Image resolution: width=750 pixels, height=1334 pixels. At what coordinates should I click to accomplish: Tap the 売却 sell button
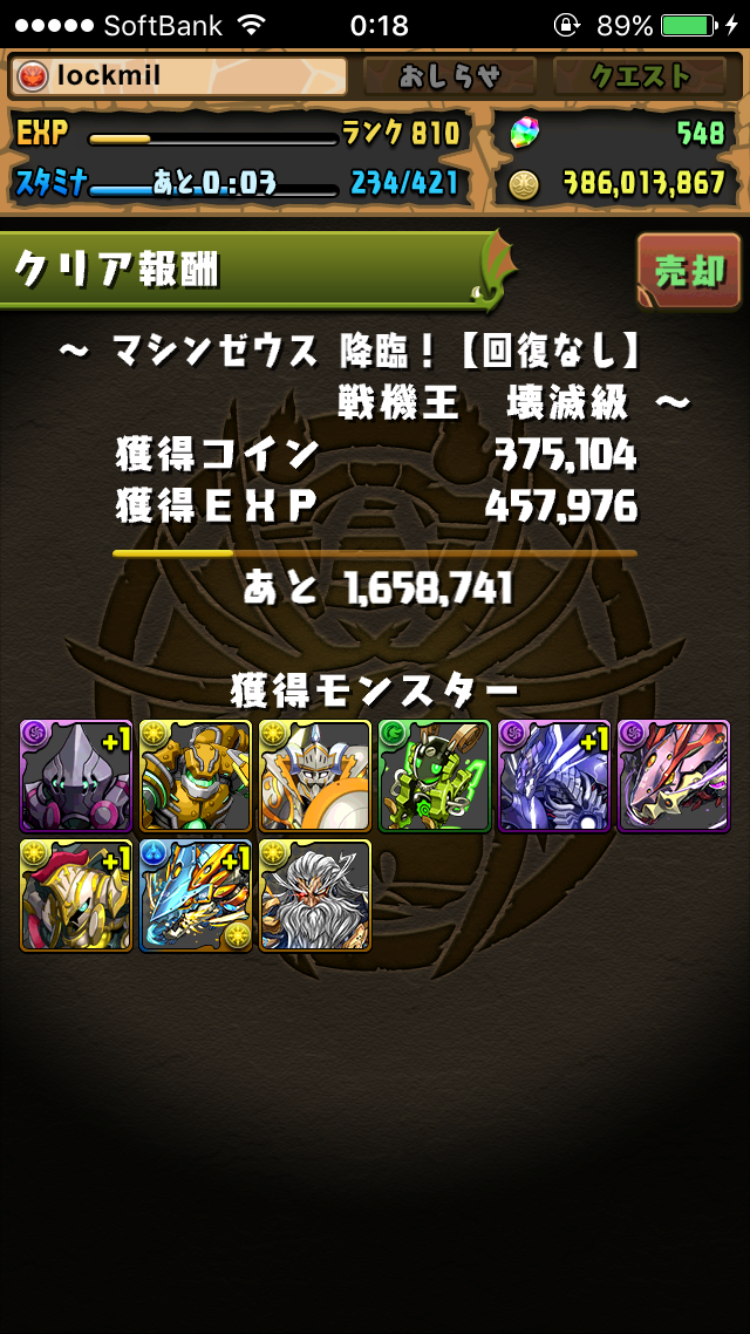tap(689, 270)
